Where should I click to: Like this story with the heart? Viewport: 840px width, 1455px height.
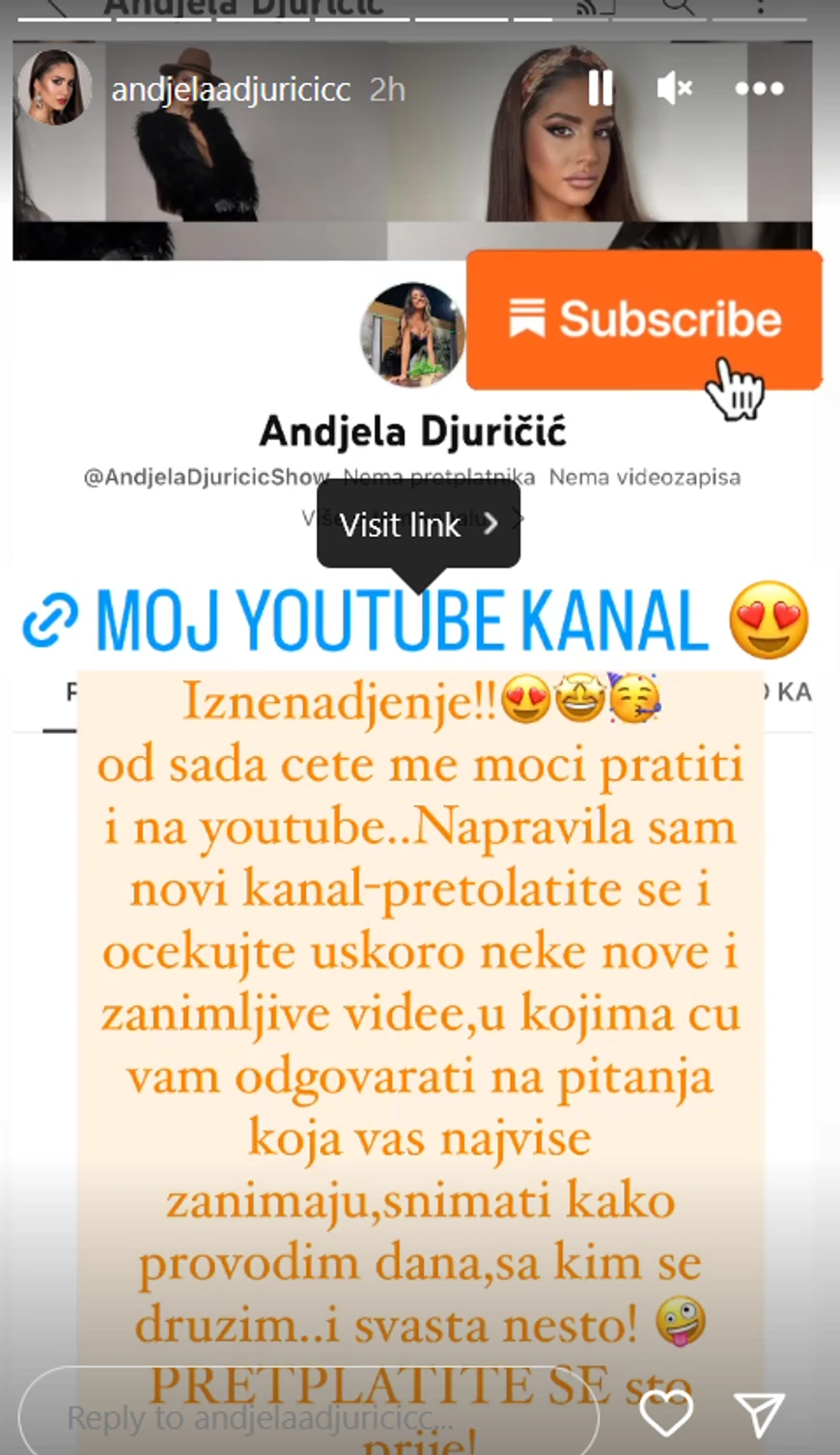(666, 1414)
